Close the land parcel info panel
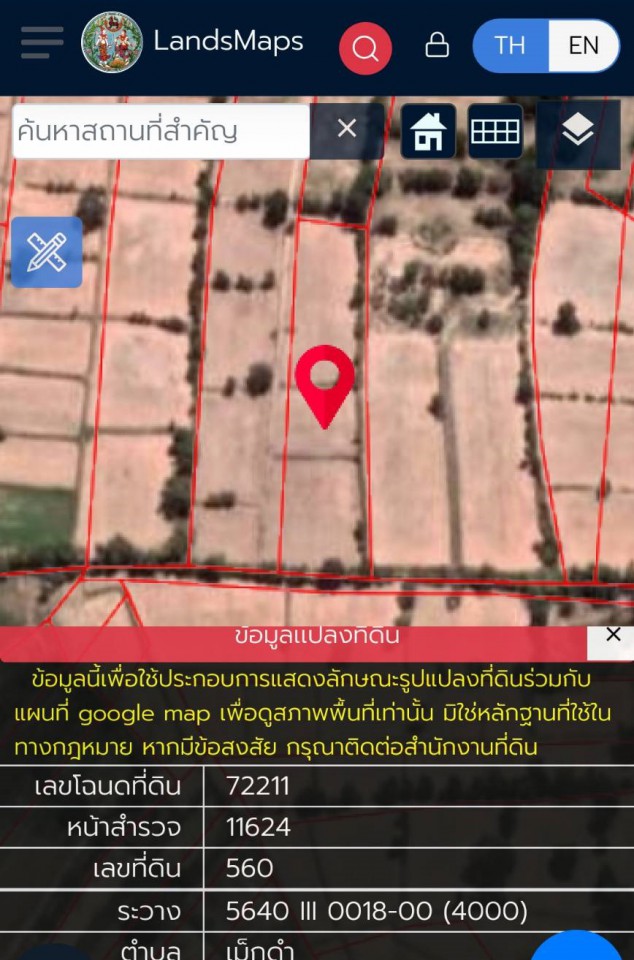This screenshot has height=960, width=634. (613, 635)
